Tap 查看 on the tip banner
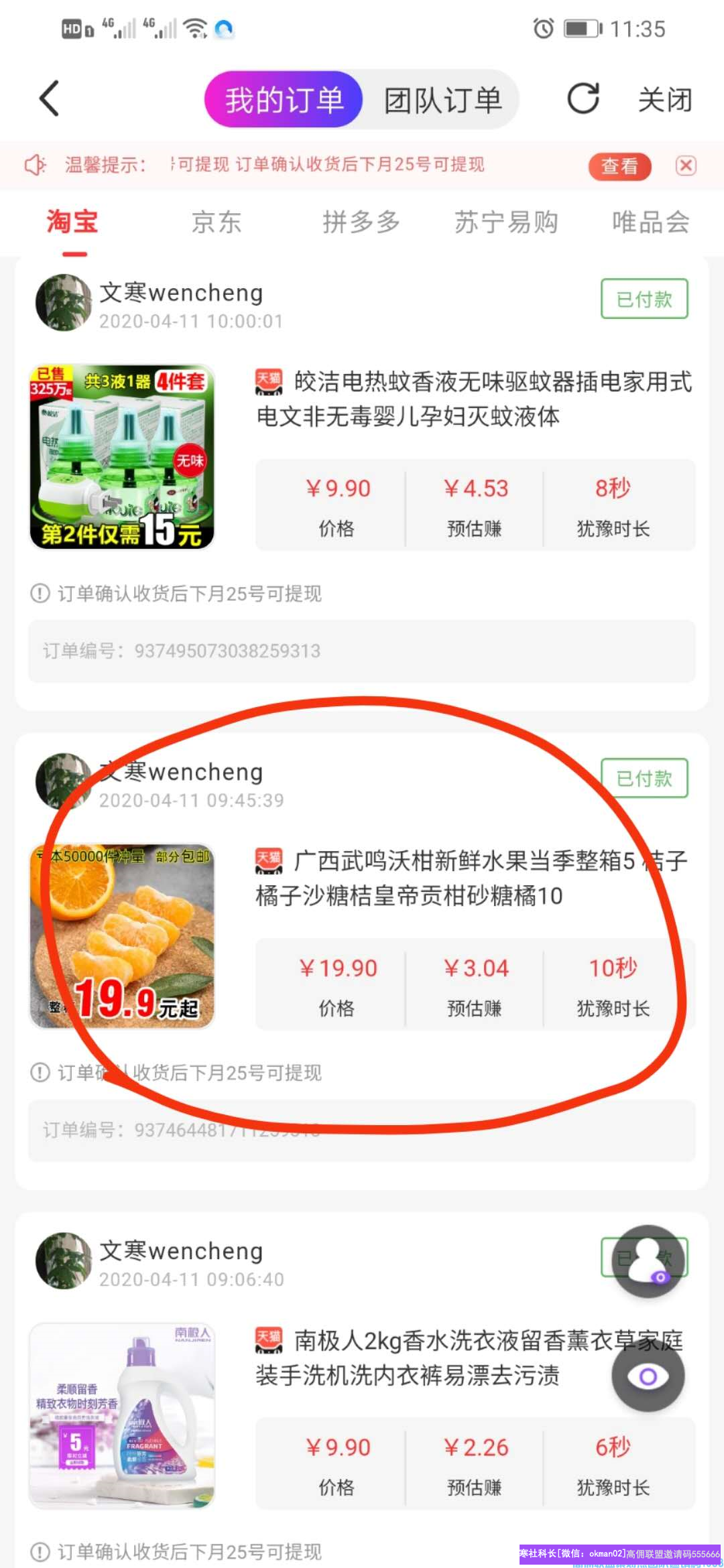This screenshot has width=724, height=1568. pyautogui.click(x=619, y=166)
